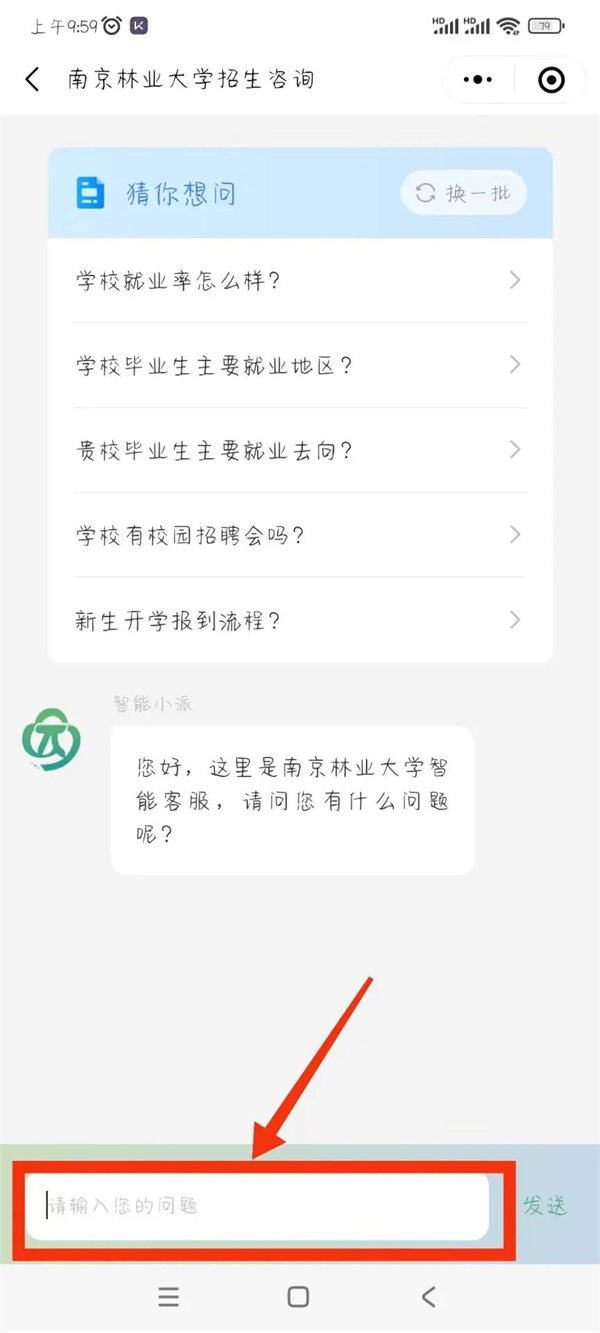Screen dimensions: 600x1333
Task: Ask 学校有校园招聘会吗？
Action: coord(300,535)
